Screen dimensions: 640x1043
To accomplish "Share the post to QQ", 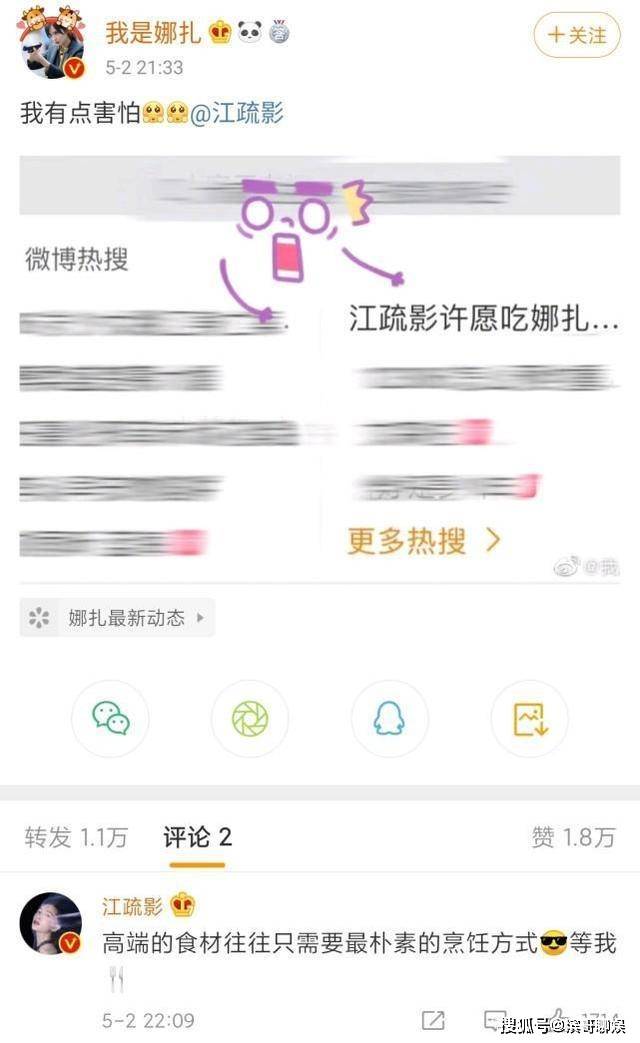I will tap(389, 718).
